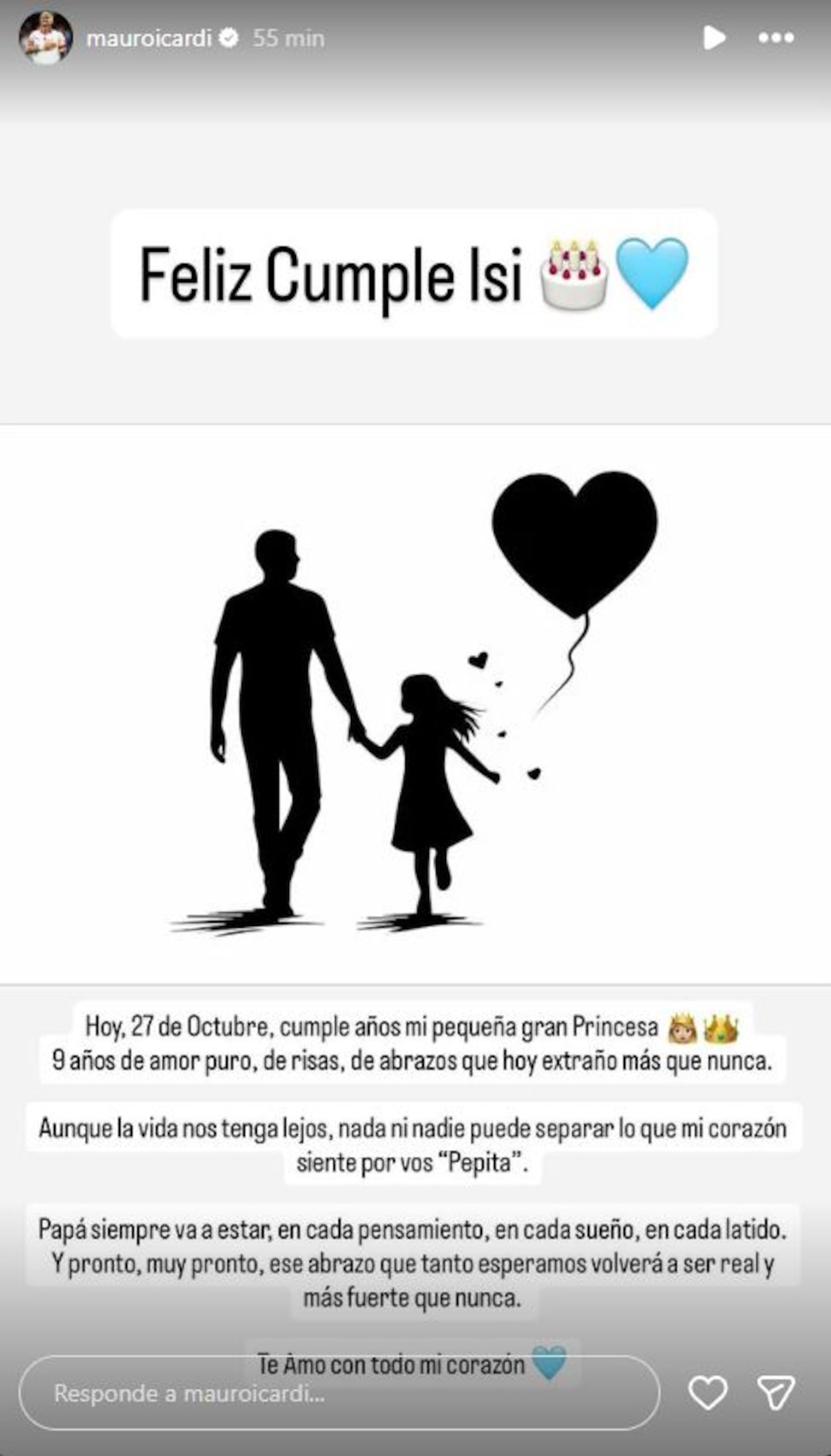Like this story with the heart

[x=708, y=1394]
